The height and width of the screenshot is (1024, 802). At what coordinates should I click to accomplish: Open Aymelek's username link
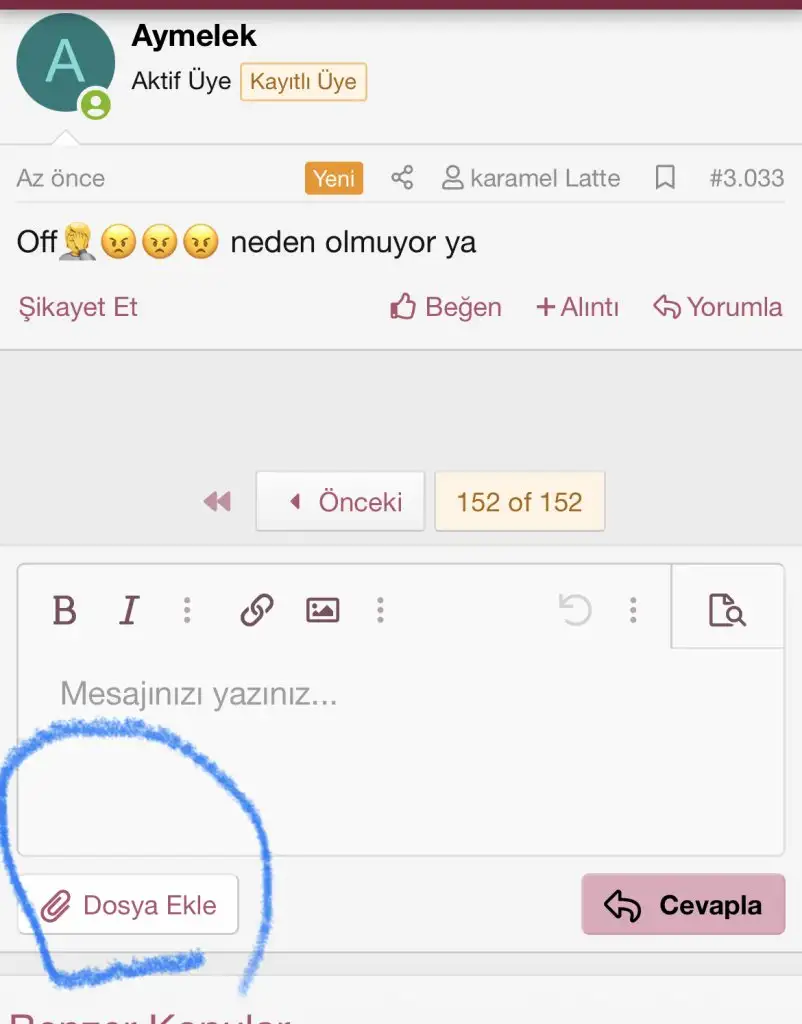[x=194, y=36]
